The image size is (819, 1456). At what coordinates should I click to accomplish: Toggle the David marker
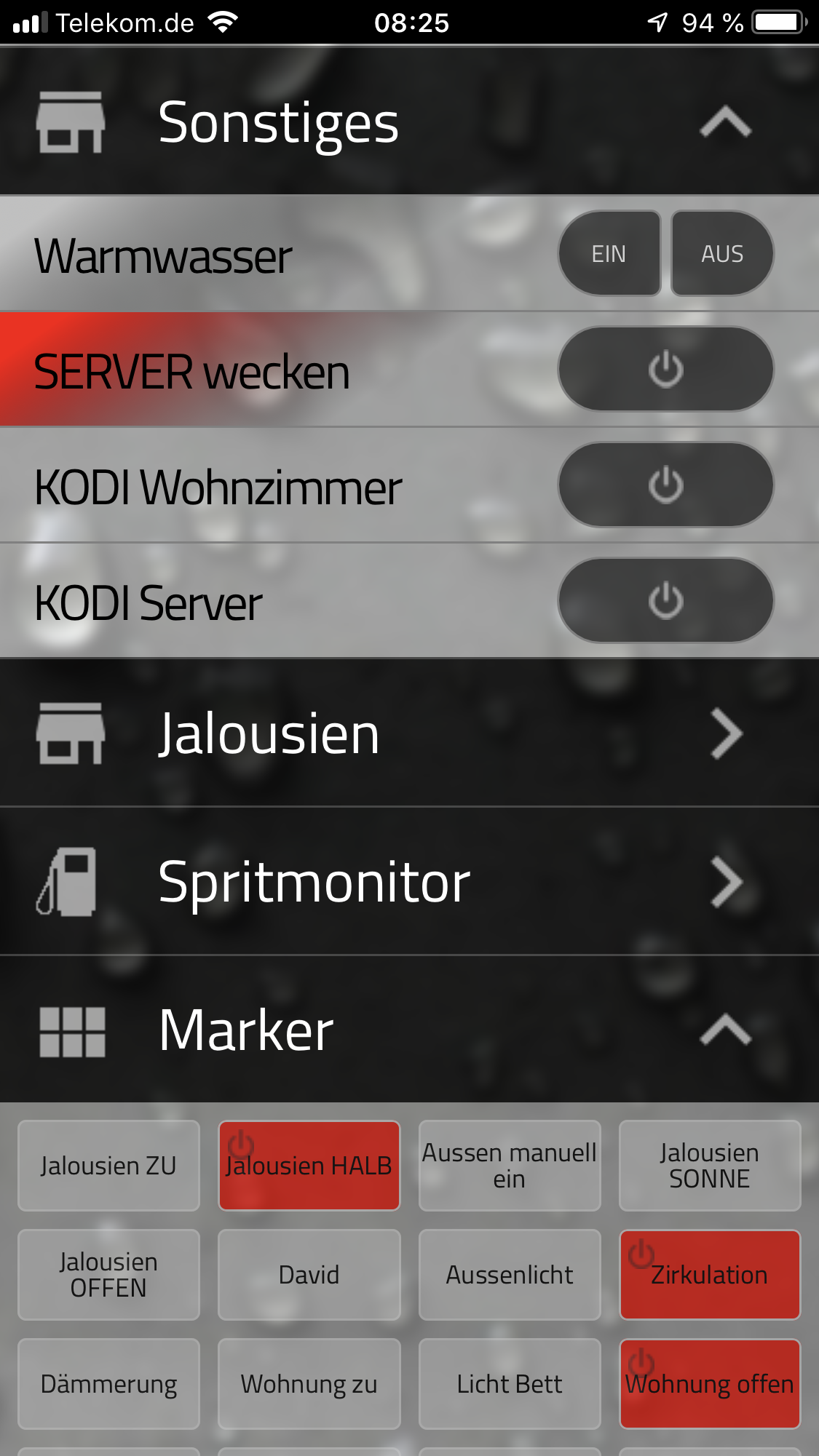309,1275
